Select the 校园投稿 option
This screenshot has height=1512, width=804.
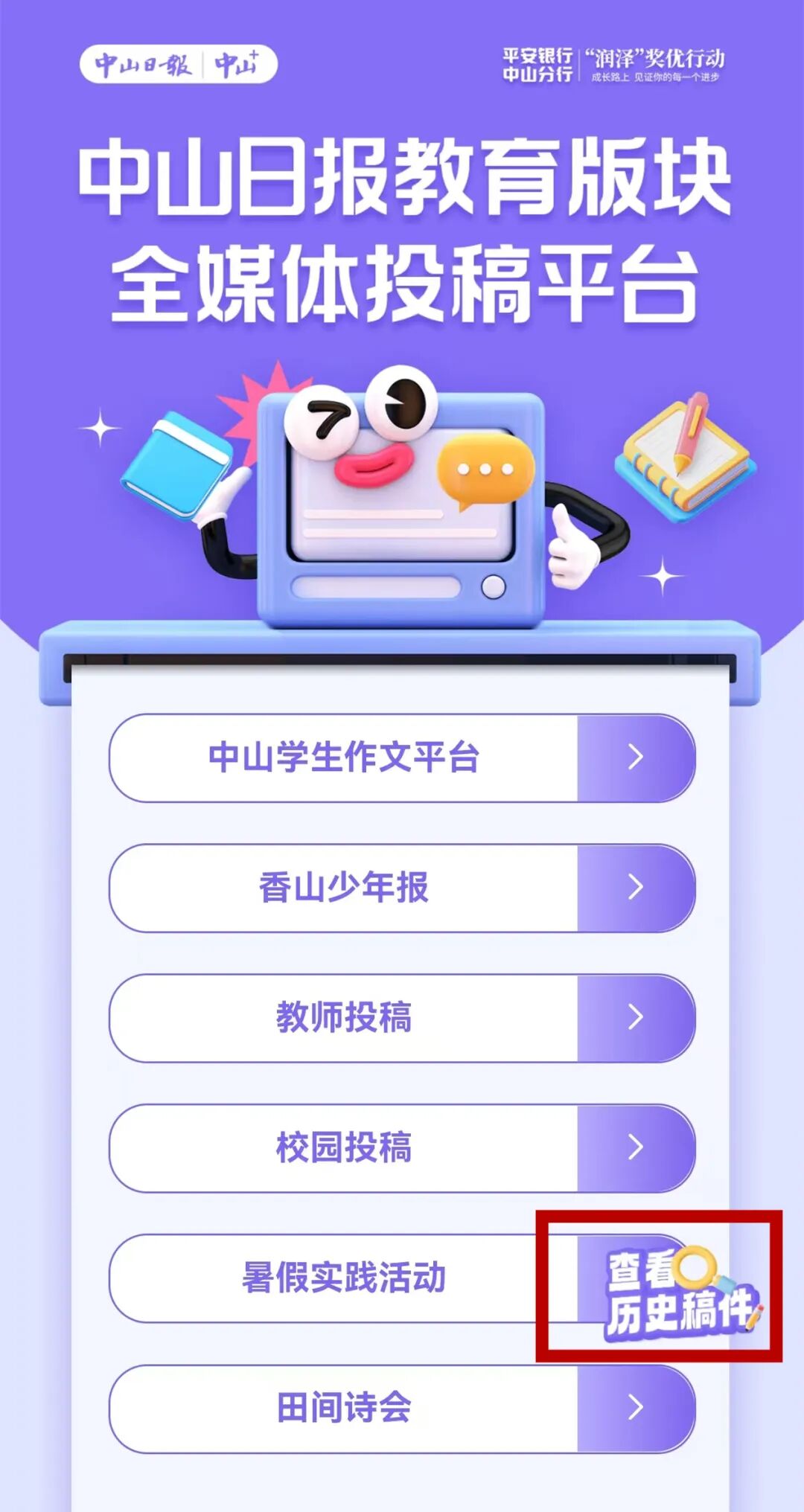(x=402, y=1148)
